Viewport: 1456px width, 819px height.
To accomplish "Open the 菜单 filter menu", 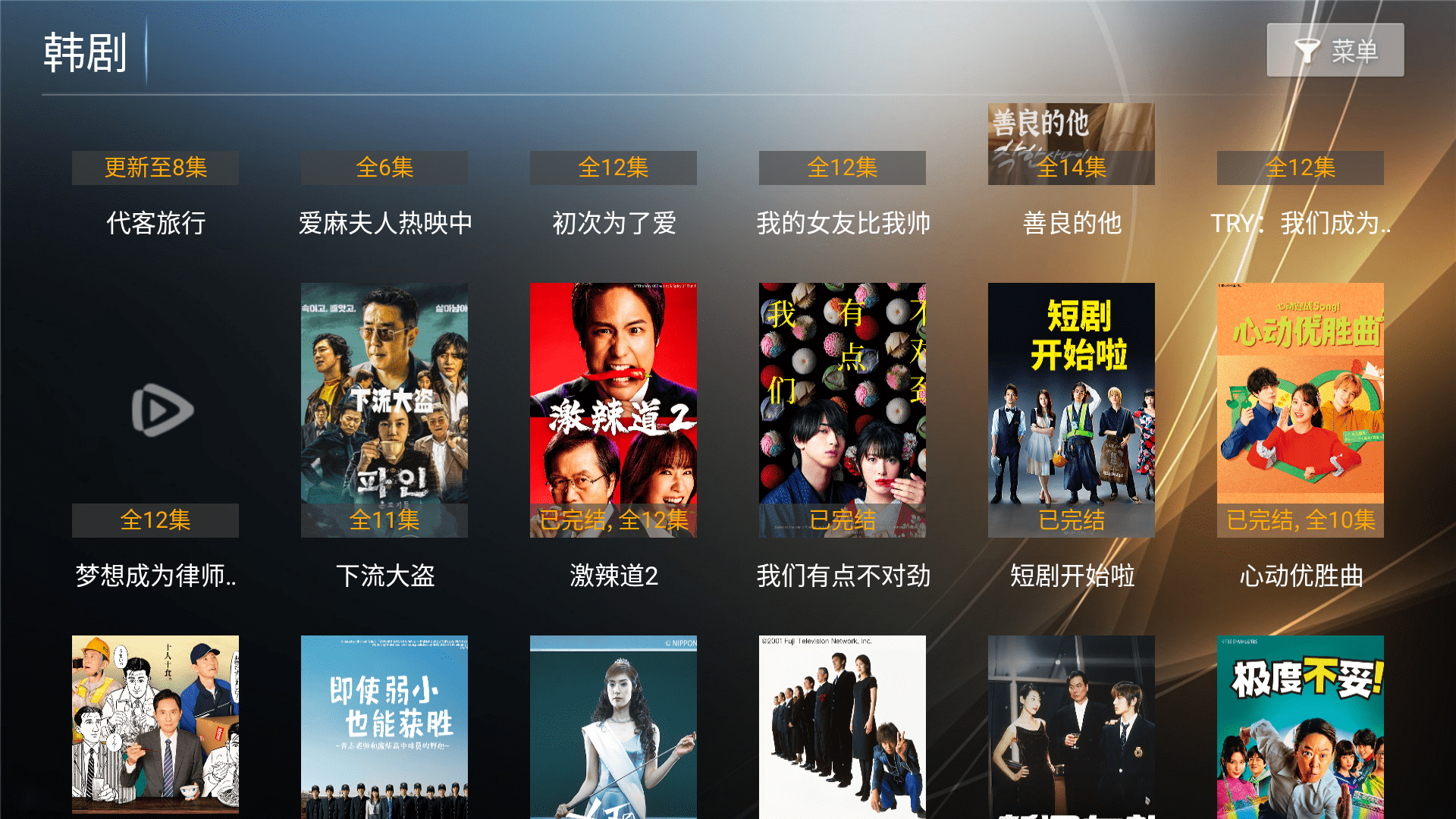I will coord(1335,50).
